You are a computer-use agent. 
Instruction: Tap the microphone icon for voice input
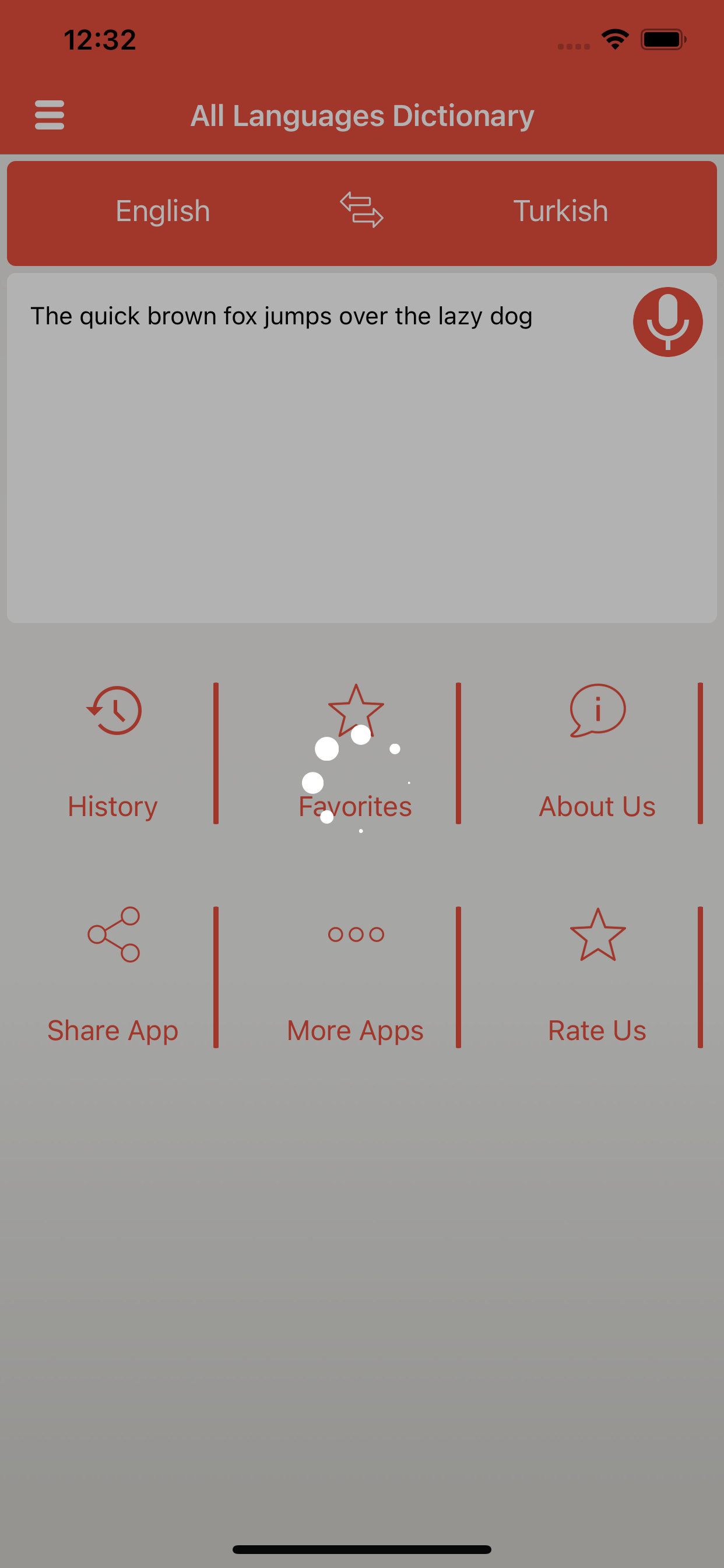pos(667,321)
